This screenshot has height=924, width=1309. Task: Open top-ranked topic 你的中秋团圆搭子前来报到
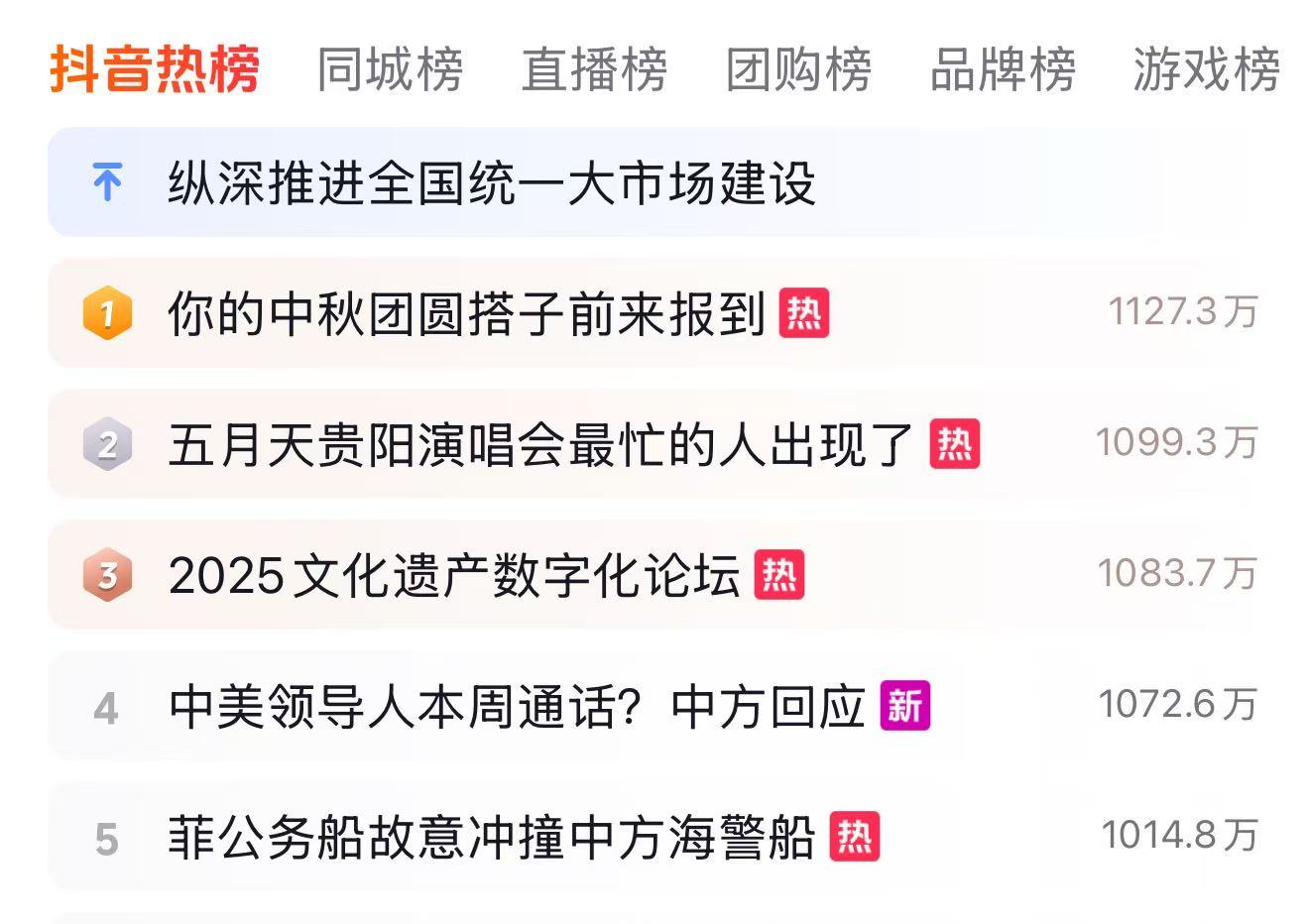(x=466, y=314)
